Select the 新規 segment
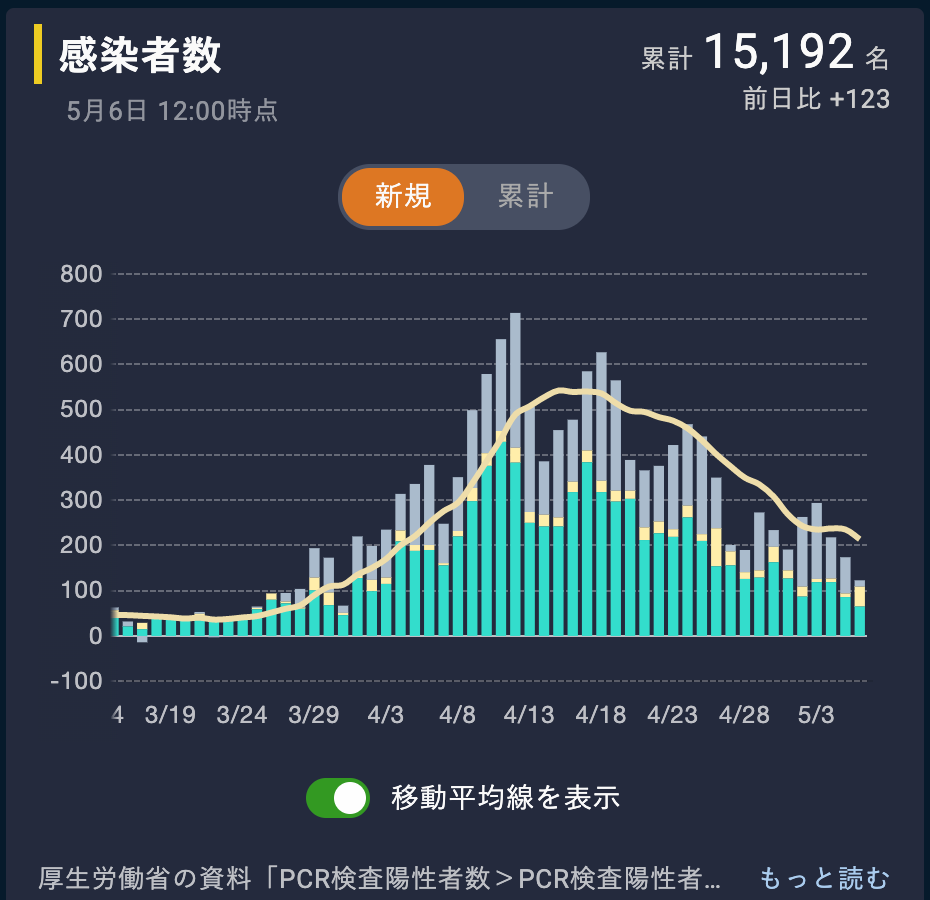 (403, 196)
